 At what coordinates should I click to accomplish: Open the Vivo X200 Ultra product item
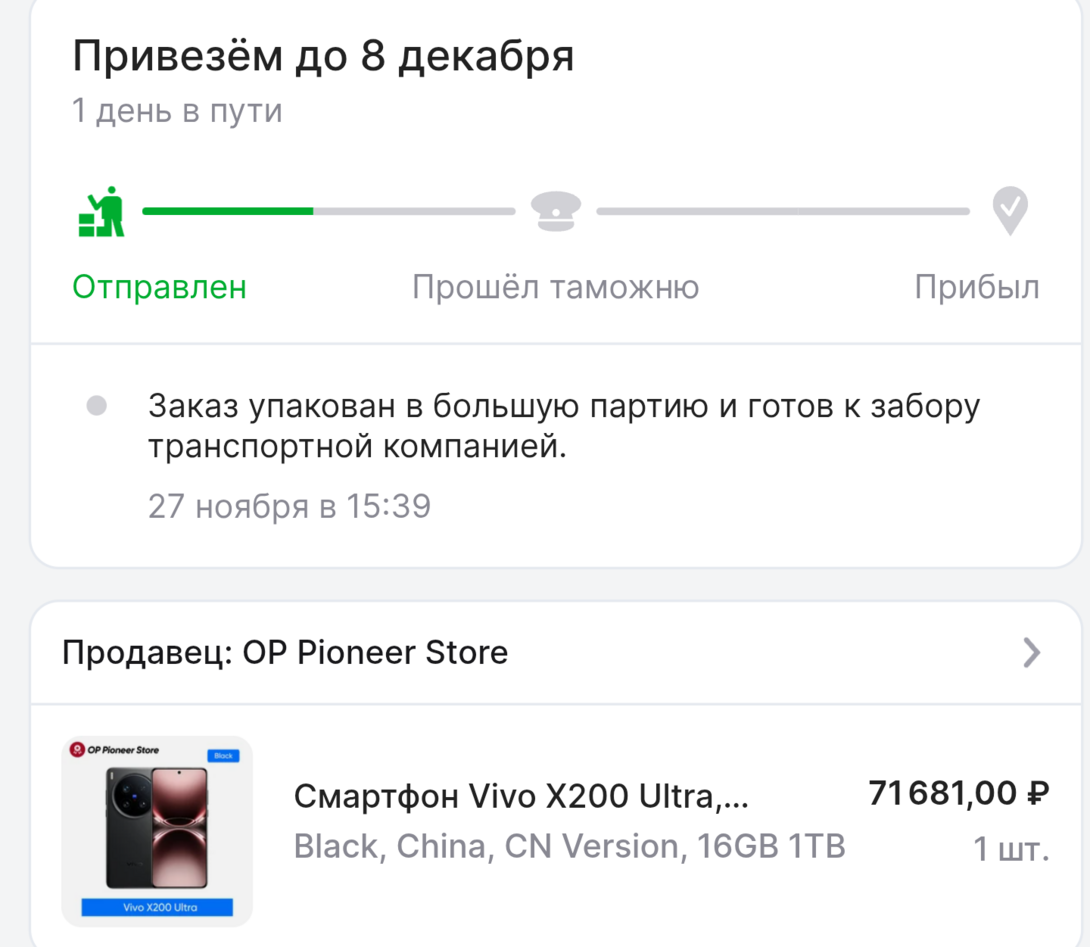(x=520, y=797)
